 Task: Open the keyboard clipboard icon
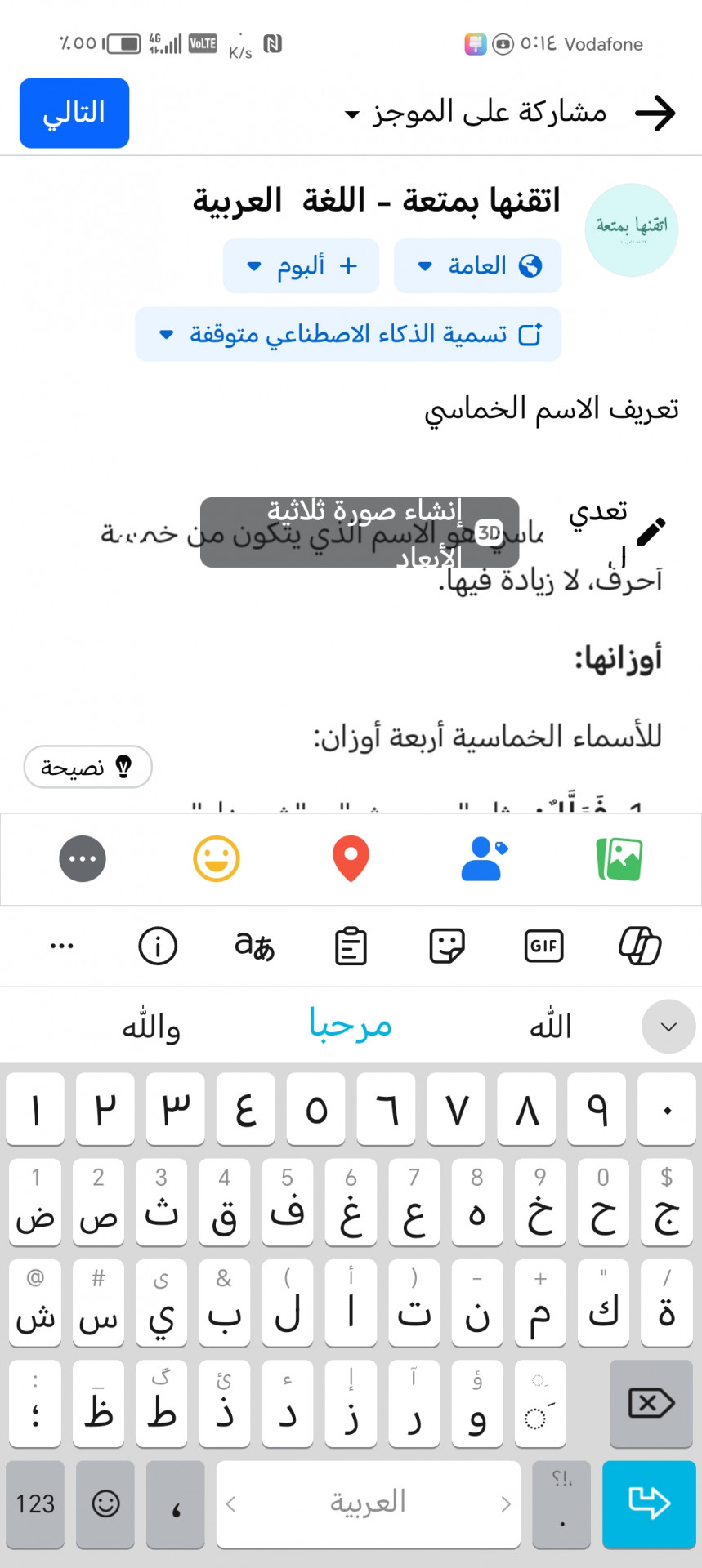pos(351,946)
